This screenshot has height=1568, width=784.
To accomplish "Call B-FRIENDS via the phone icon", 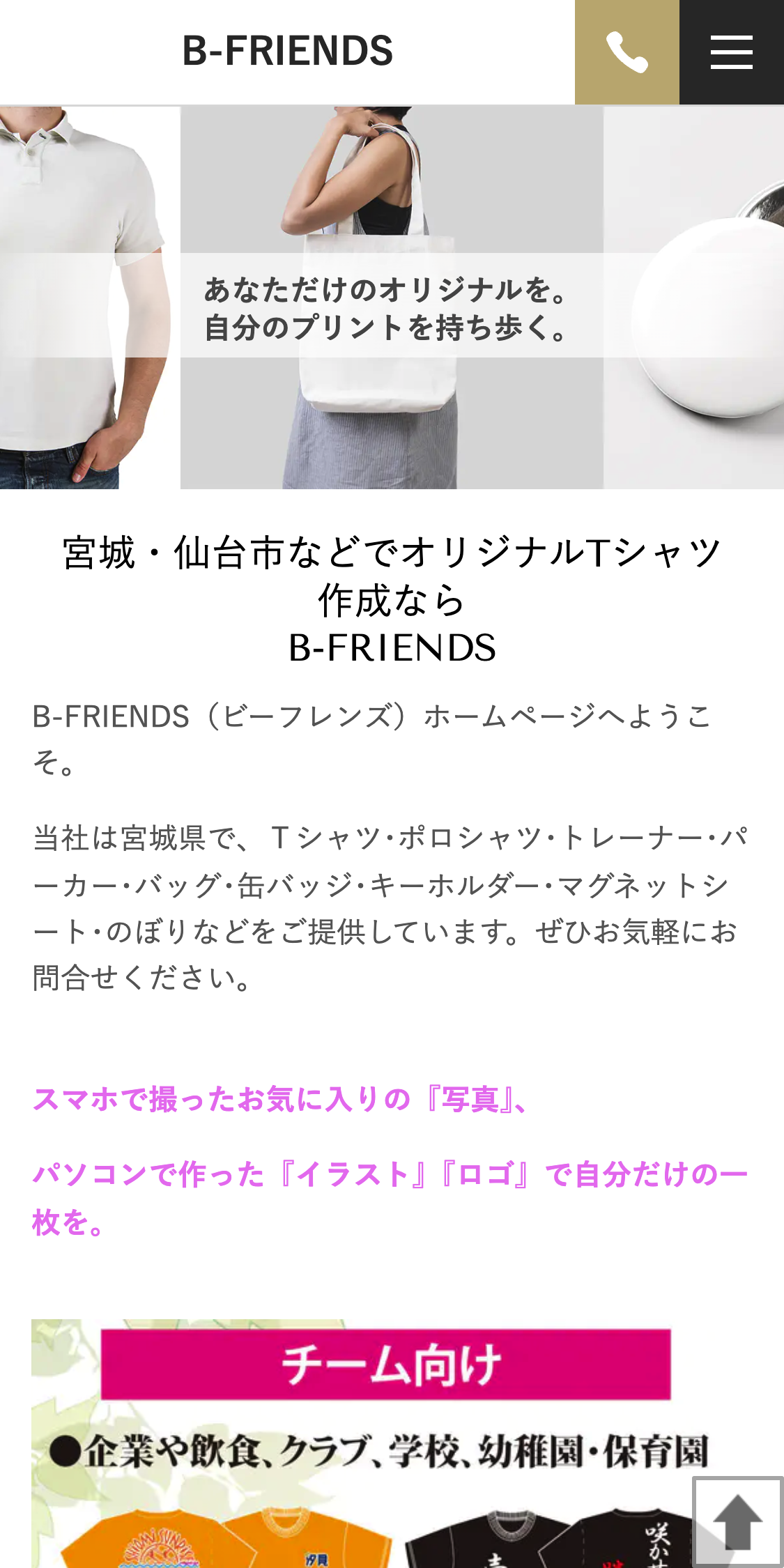I will tap(627, 52).
